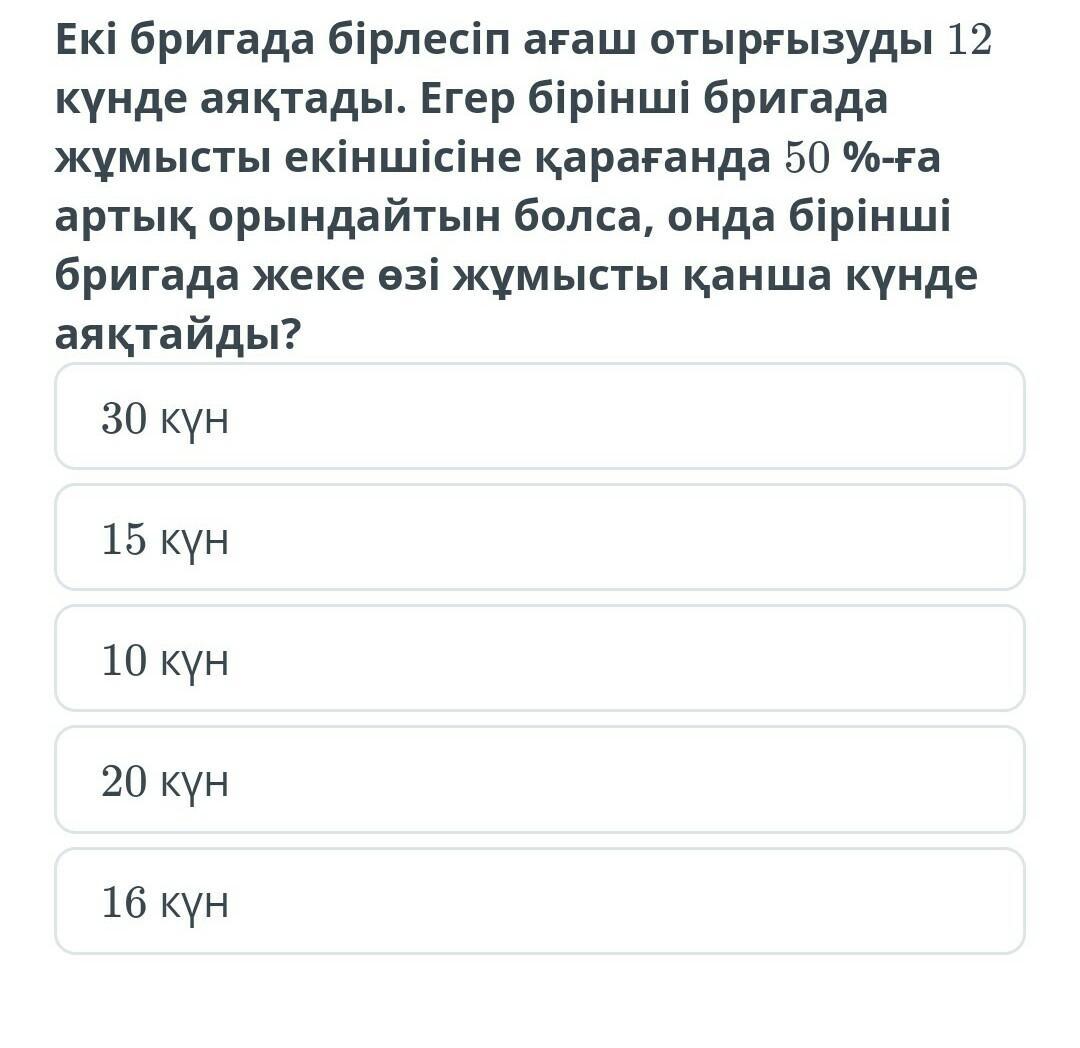Mark 16 күн as your answer
This screenshot has width=1080, height=1048.
coord(540,901)
